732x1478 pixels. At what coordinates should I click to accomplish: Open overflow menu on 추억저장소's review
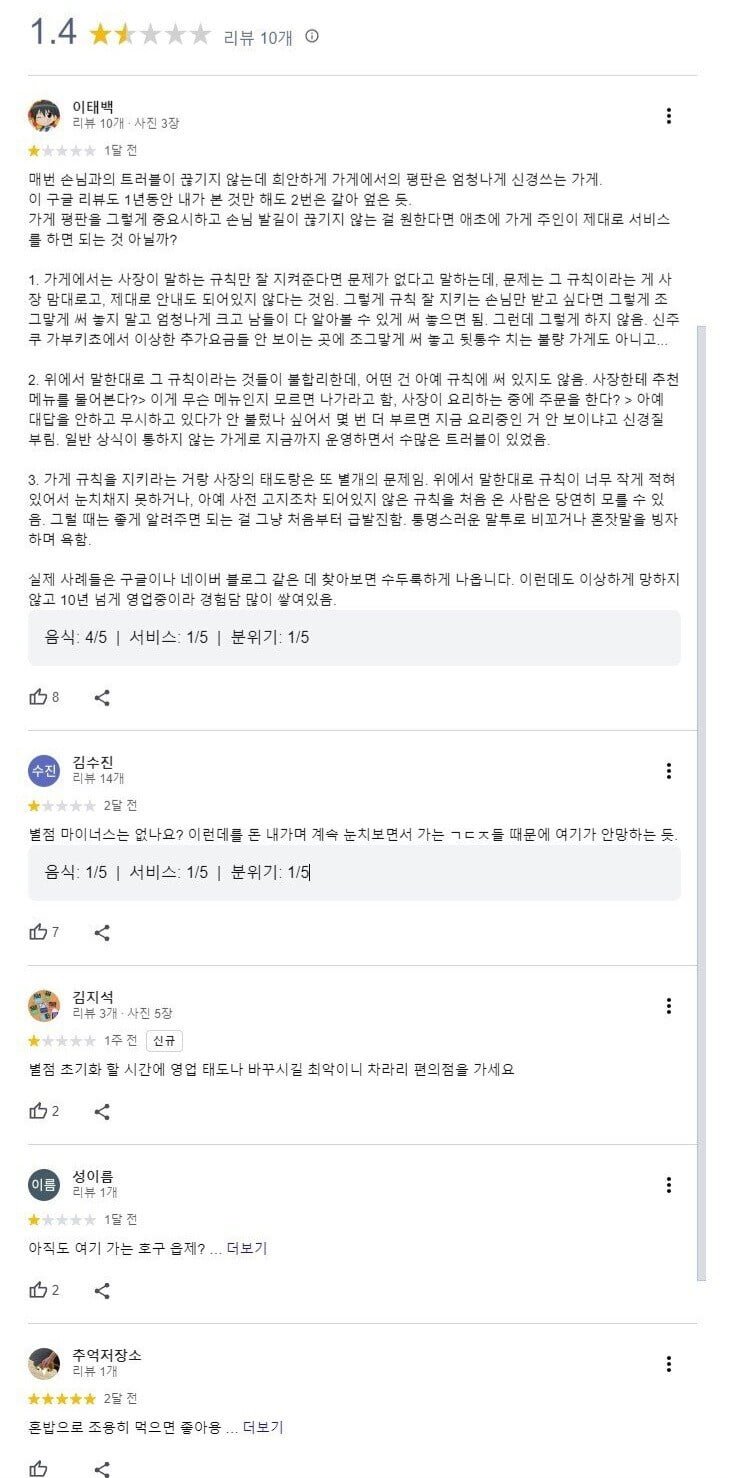pyautogui.click(x=668, y=1364)
